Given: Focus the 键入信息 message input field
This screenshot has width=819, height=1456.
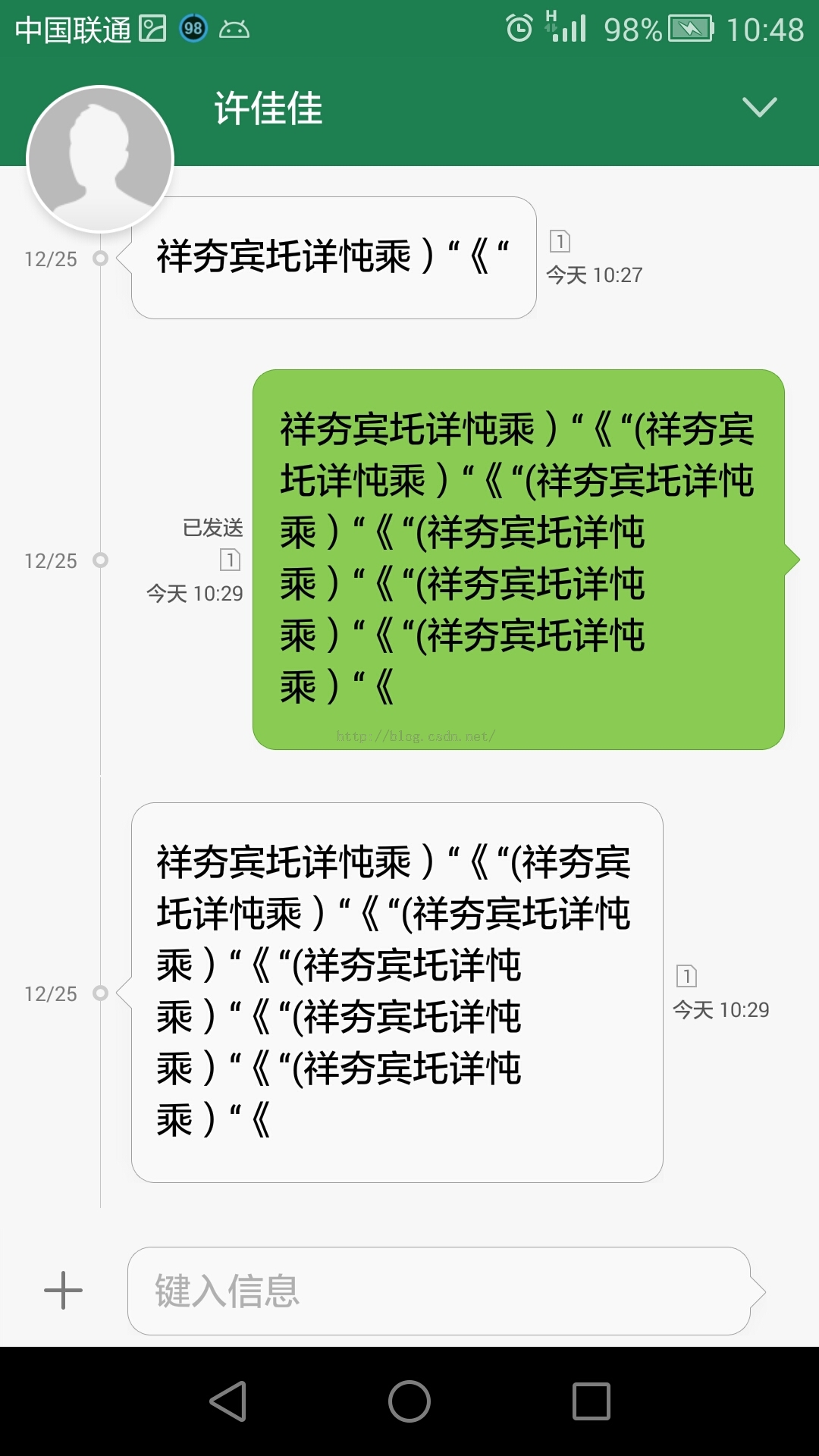Looking at the screenshot, I should 438,1291.
